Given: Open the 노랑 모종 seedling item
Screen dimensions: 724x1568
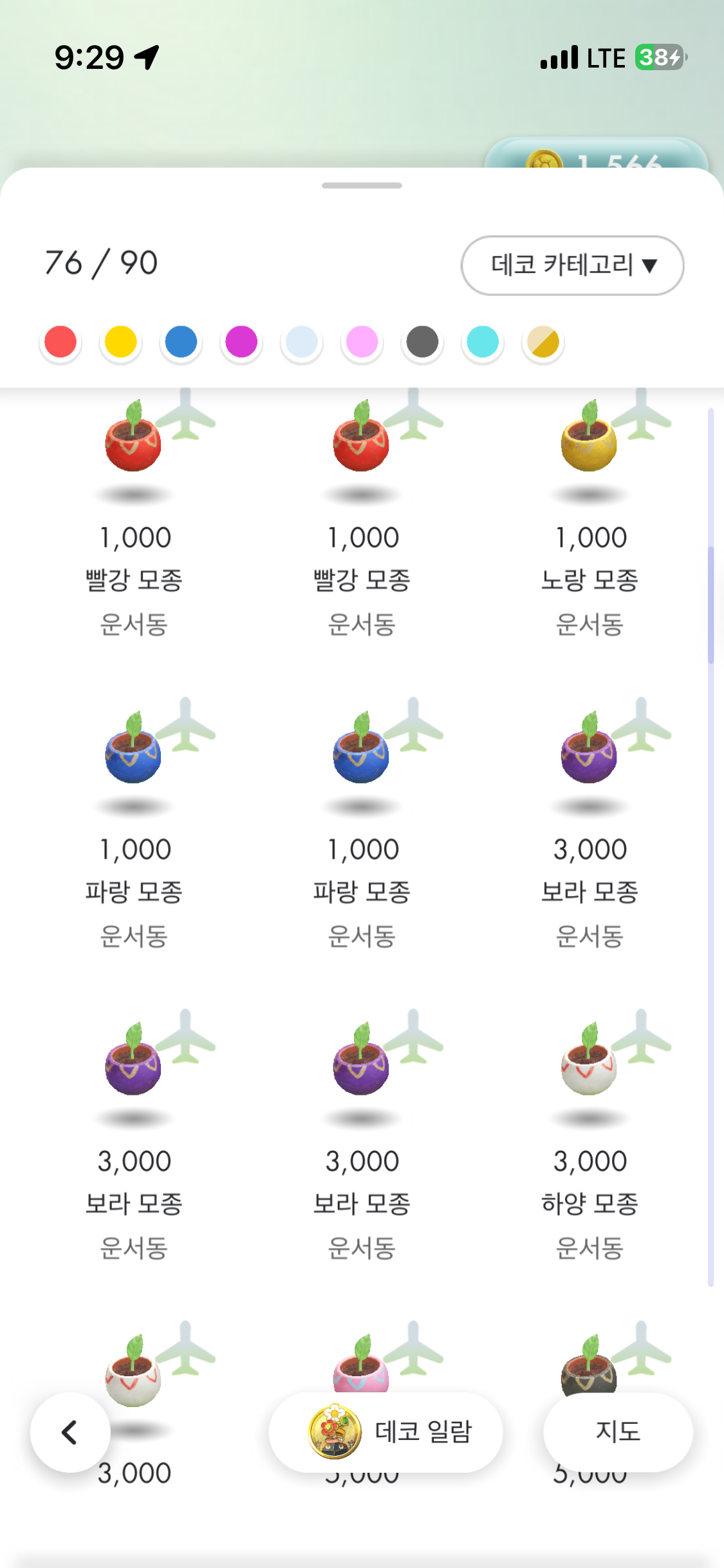Looking at the screenshot, I should pos(589,515).
